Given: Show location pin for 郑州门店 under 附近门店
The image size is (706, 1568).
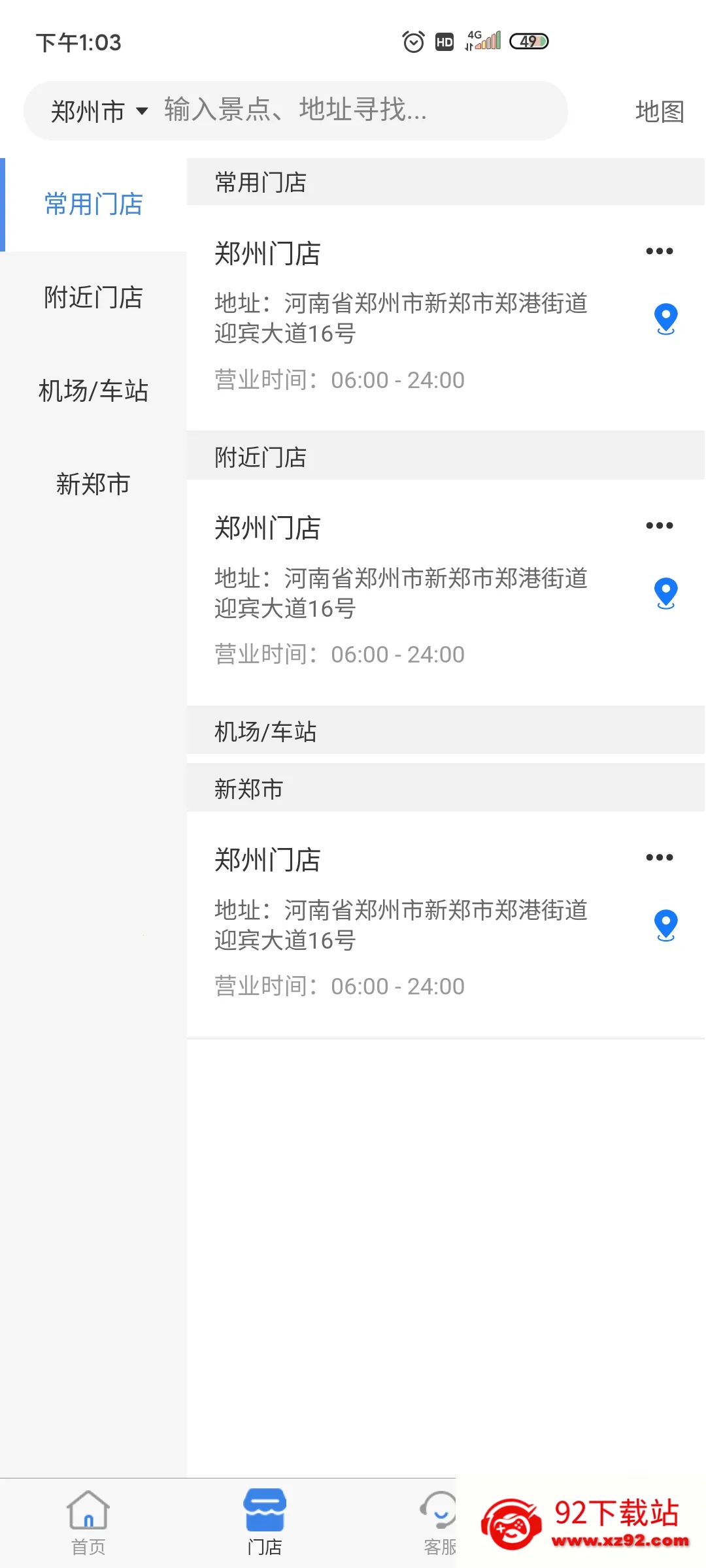Looking at the screenshot, I should 665,594.
